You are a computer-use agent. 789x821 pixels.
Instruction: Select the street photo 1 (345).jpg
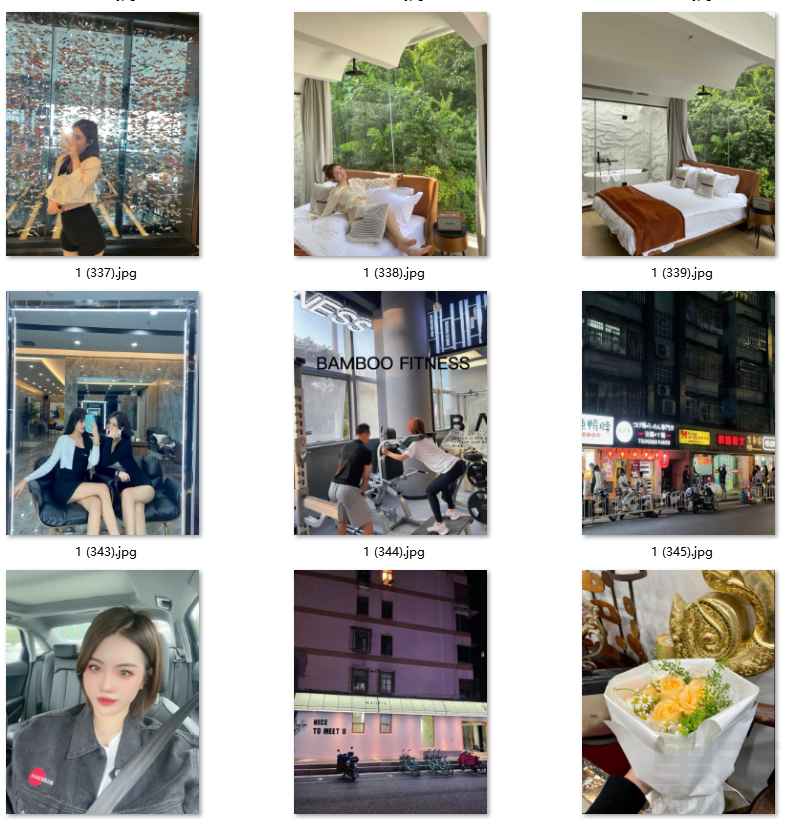click(678, 413)
